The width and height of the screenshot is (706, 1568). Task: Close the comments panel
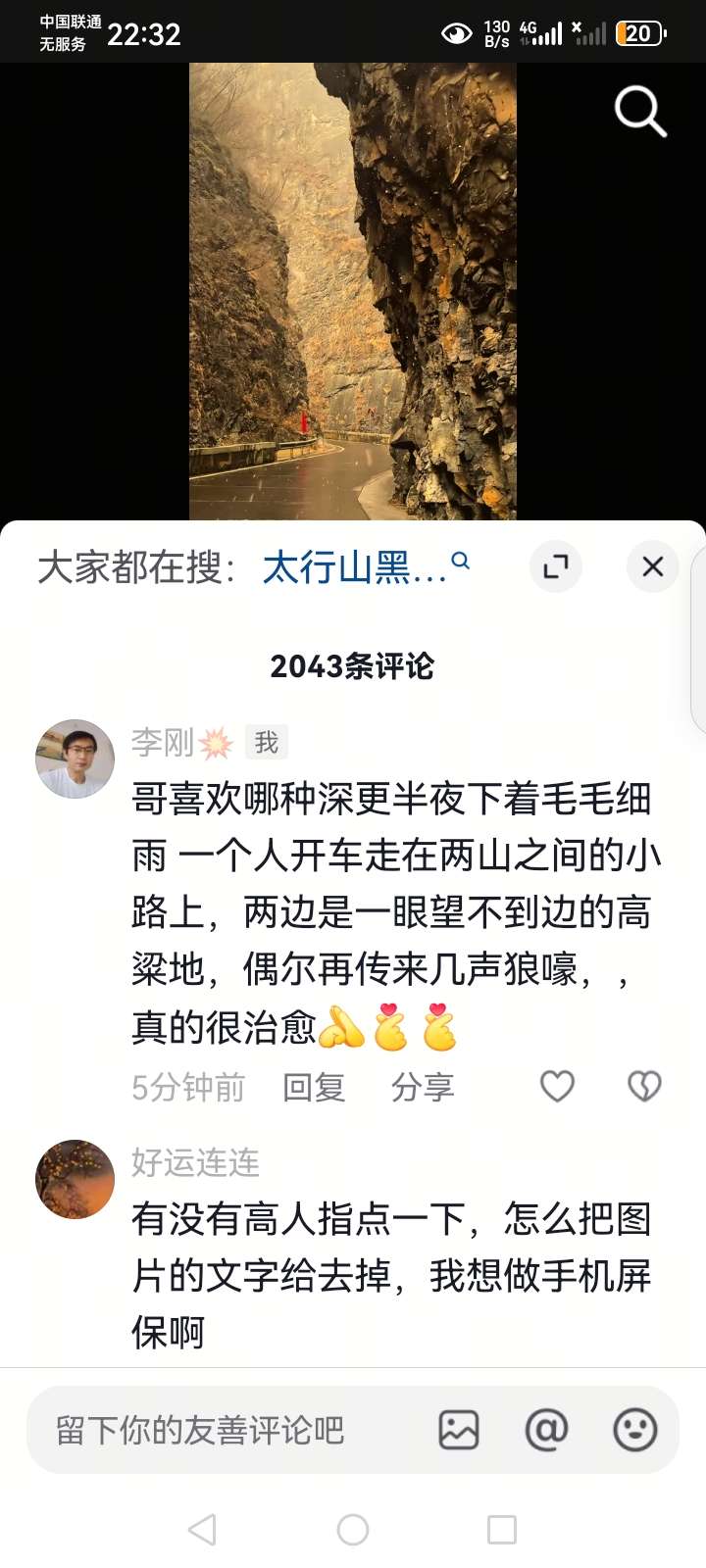[x=652, y=566]
